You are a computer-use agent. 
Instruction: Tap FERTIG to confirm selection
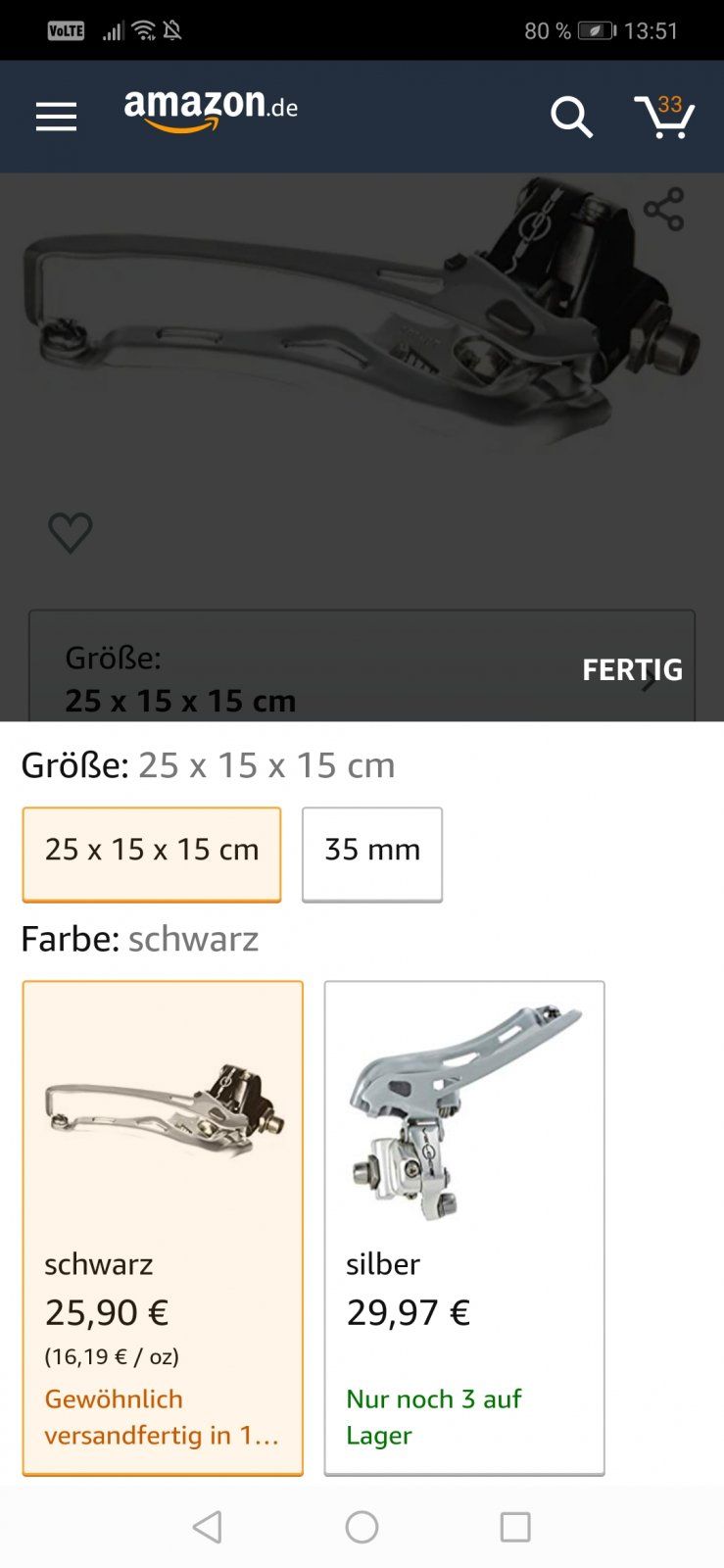(x=632, y=670)
